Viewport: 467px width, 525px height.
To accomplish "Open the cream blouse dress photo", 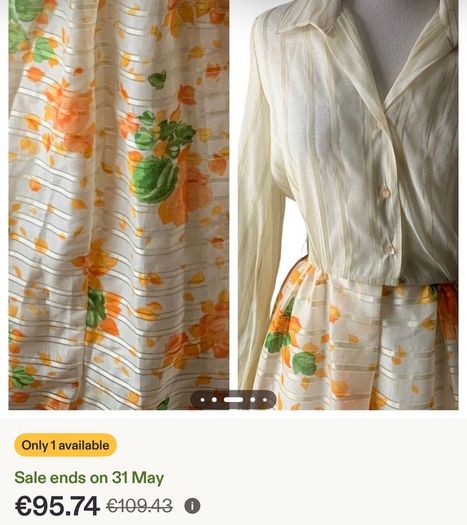I will (x=348, y=205).
